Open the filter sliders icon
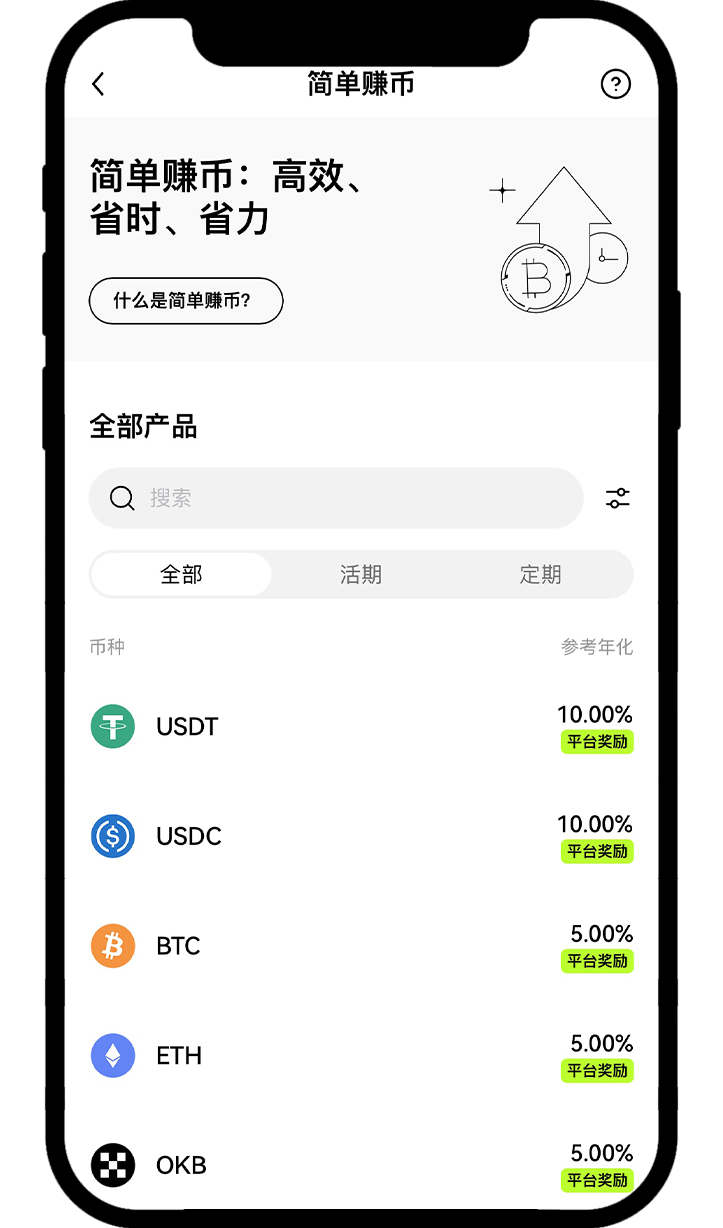The image size is (723, 1228). tap(618, 498)
